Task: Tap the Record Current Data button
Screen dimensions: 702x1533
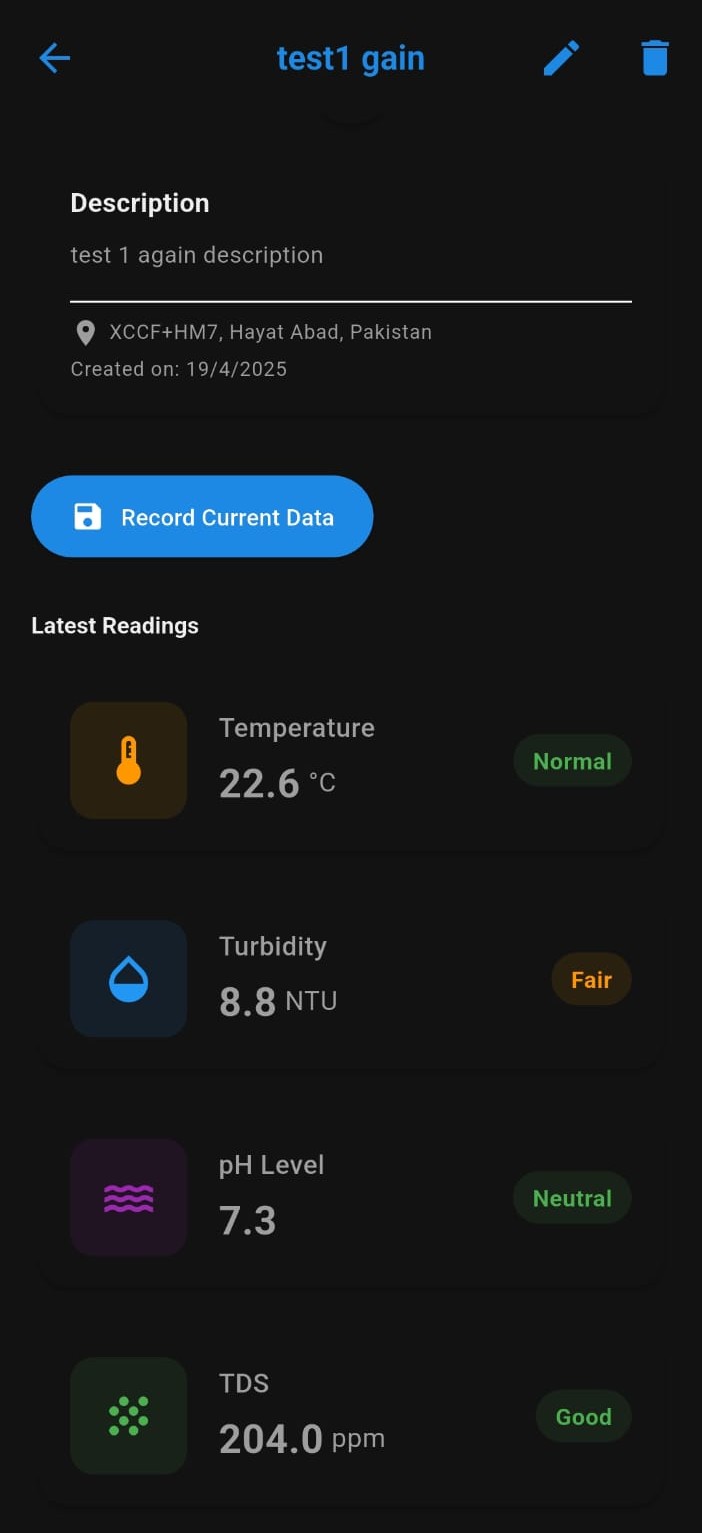Action: (202, 517)
